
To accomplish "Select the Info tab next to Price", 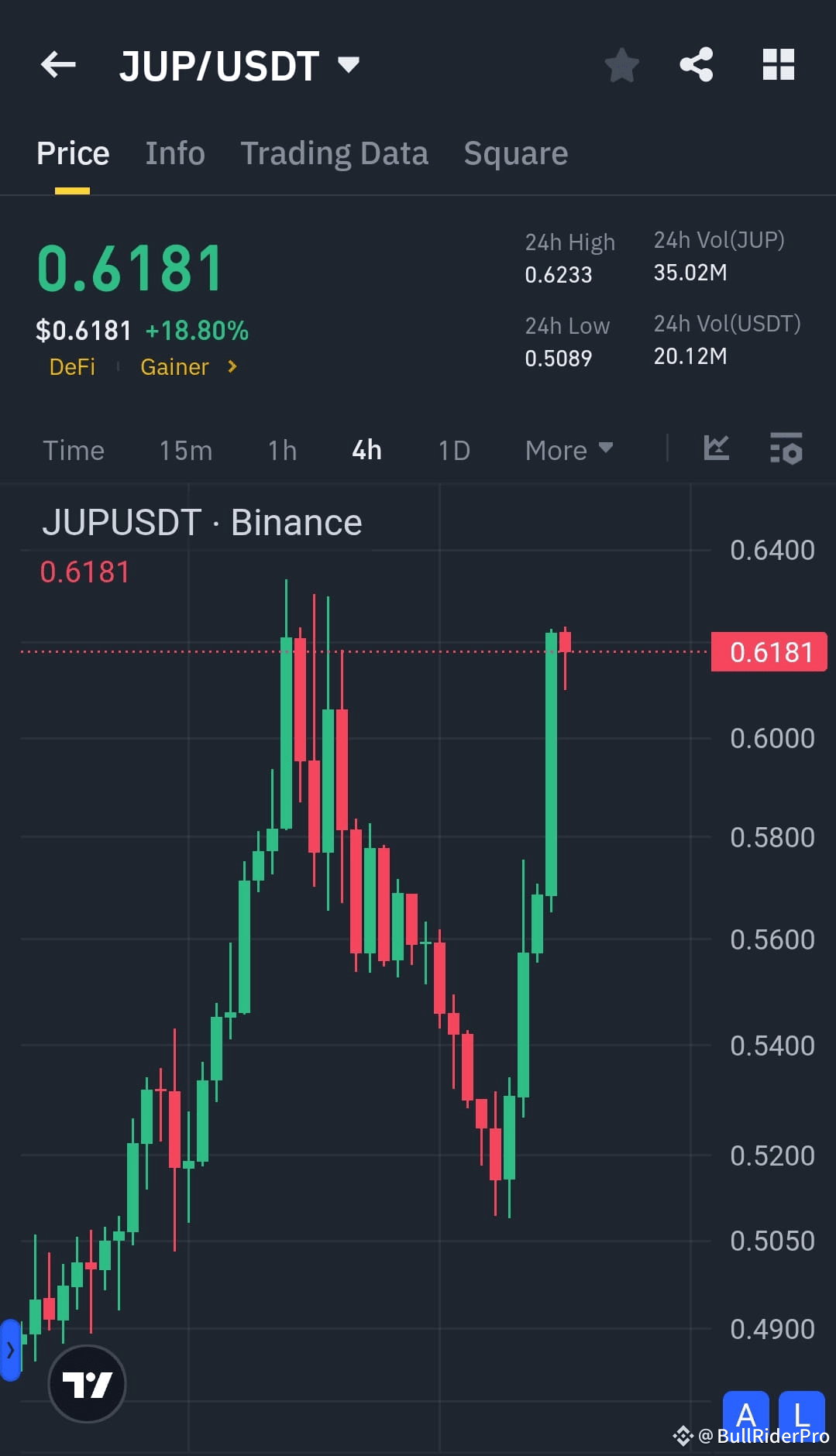I will (174, 153).
